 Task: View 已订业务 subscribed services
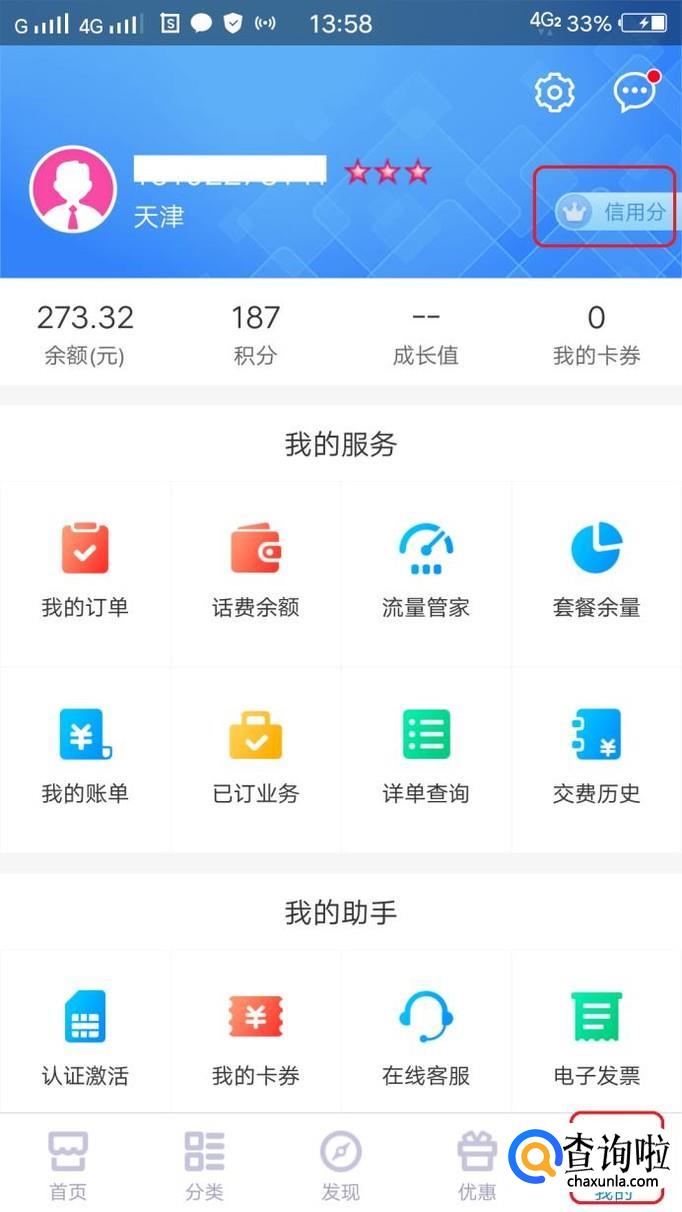[x=255, y=755]
